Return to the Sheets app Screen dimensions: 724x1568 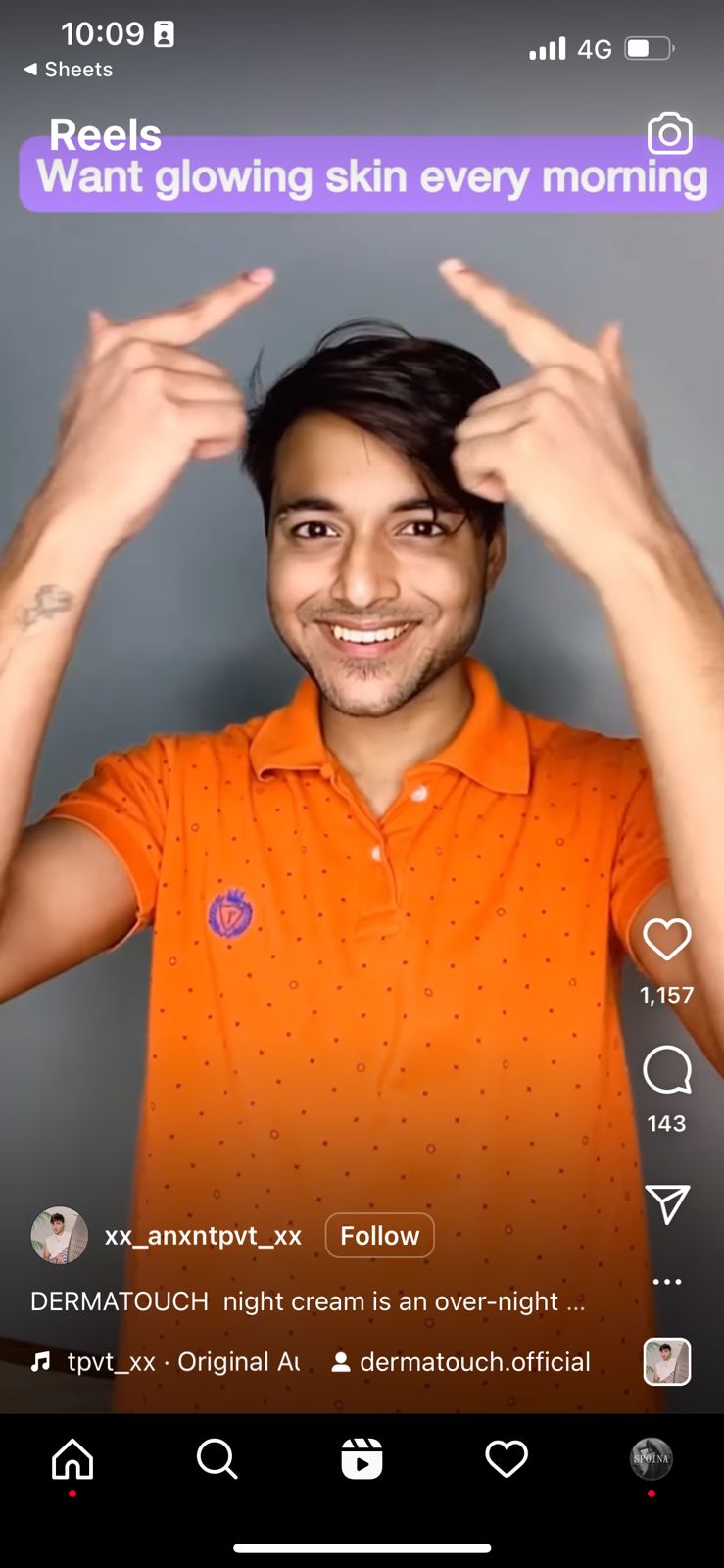coord(68,70)
